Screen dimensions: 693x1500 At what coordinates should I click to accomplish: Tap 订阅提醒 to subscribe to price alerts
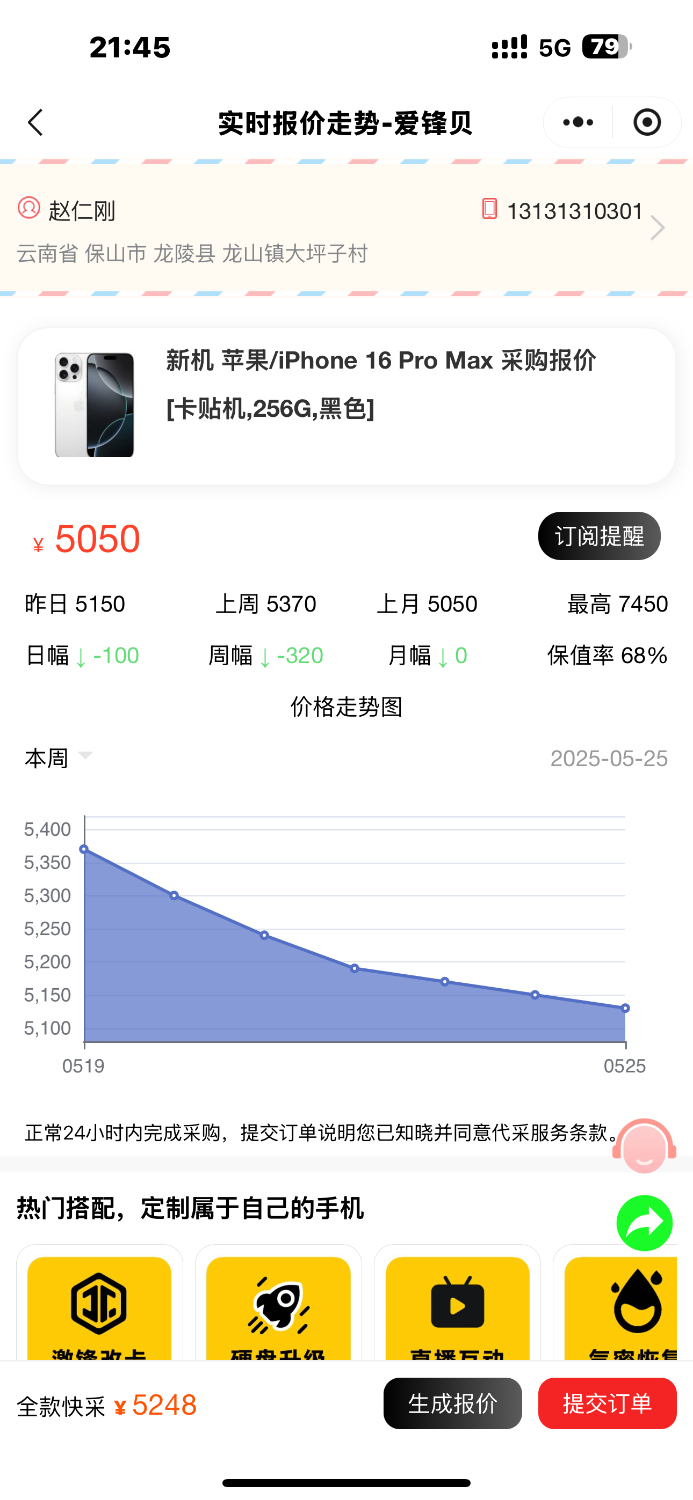(x=599, y=536)
